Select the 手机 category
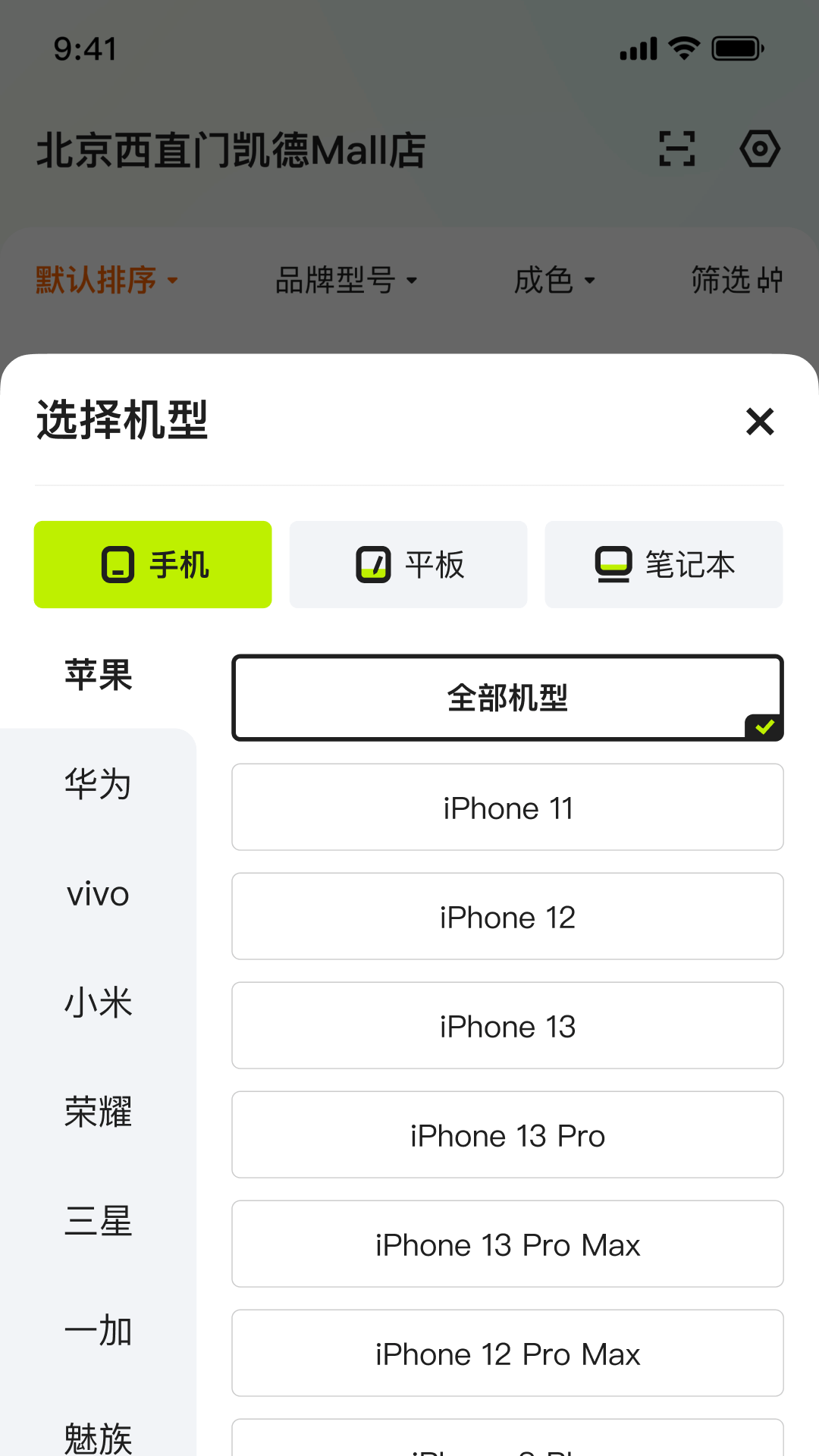This screenshot has width=819, height=1456. (152, 564)
